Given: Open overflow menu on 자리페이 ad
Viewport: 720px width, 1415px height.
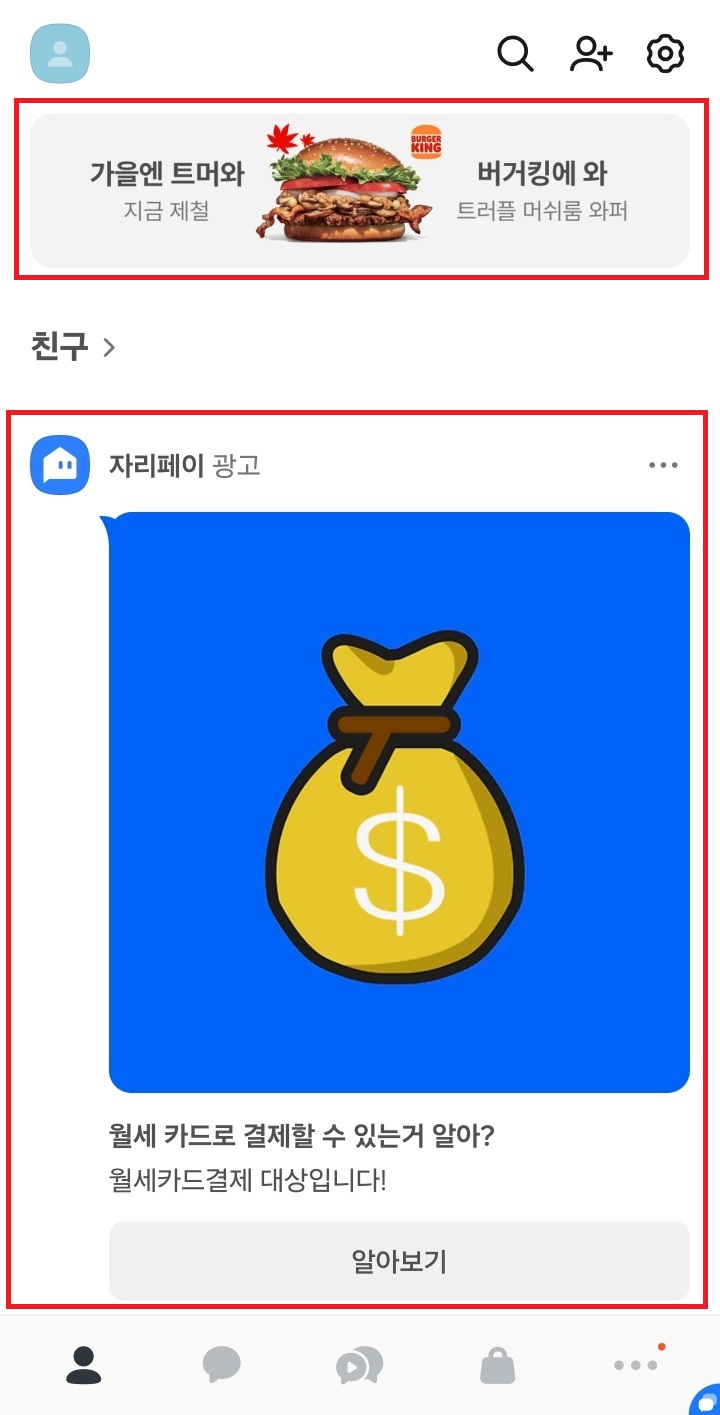Looking at the screenshot, I should tap(663, 465).
